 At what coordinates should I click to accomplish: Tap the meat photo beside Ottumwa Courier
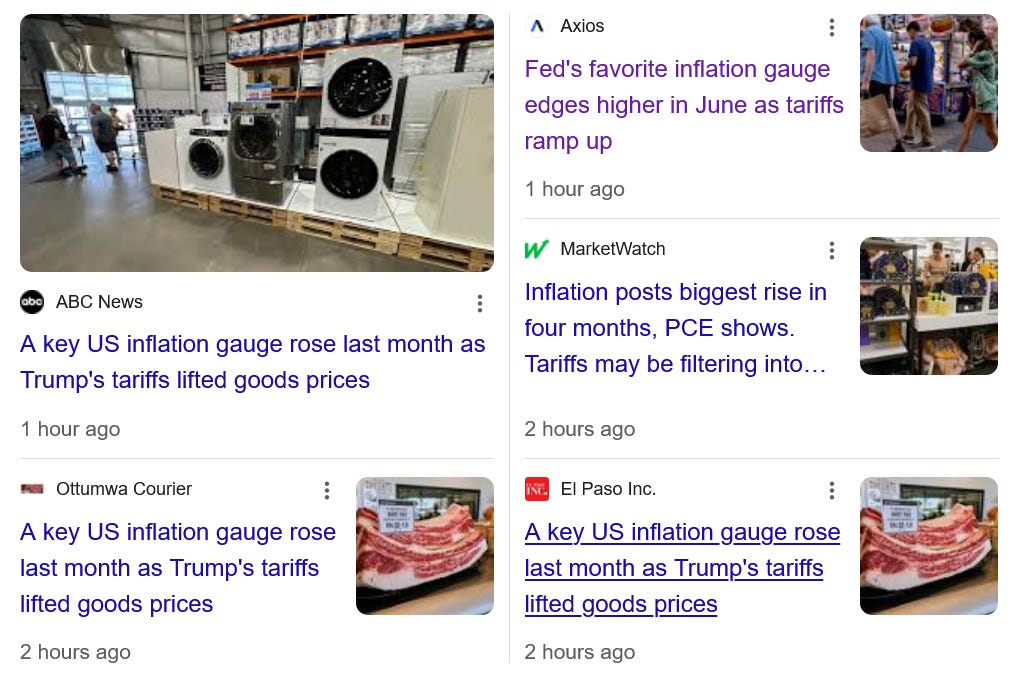pos(424,546)
